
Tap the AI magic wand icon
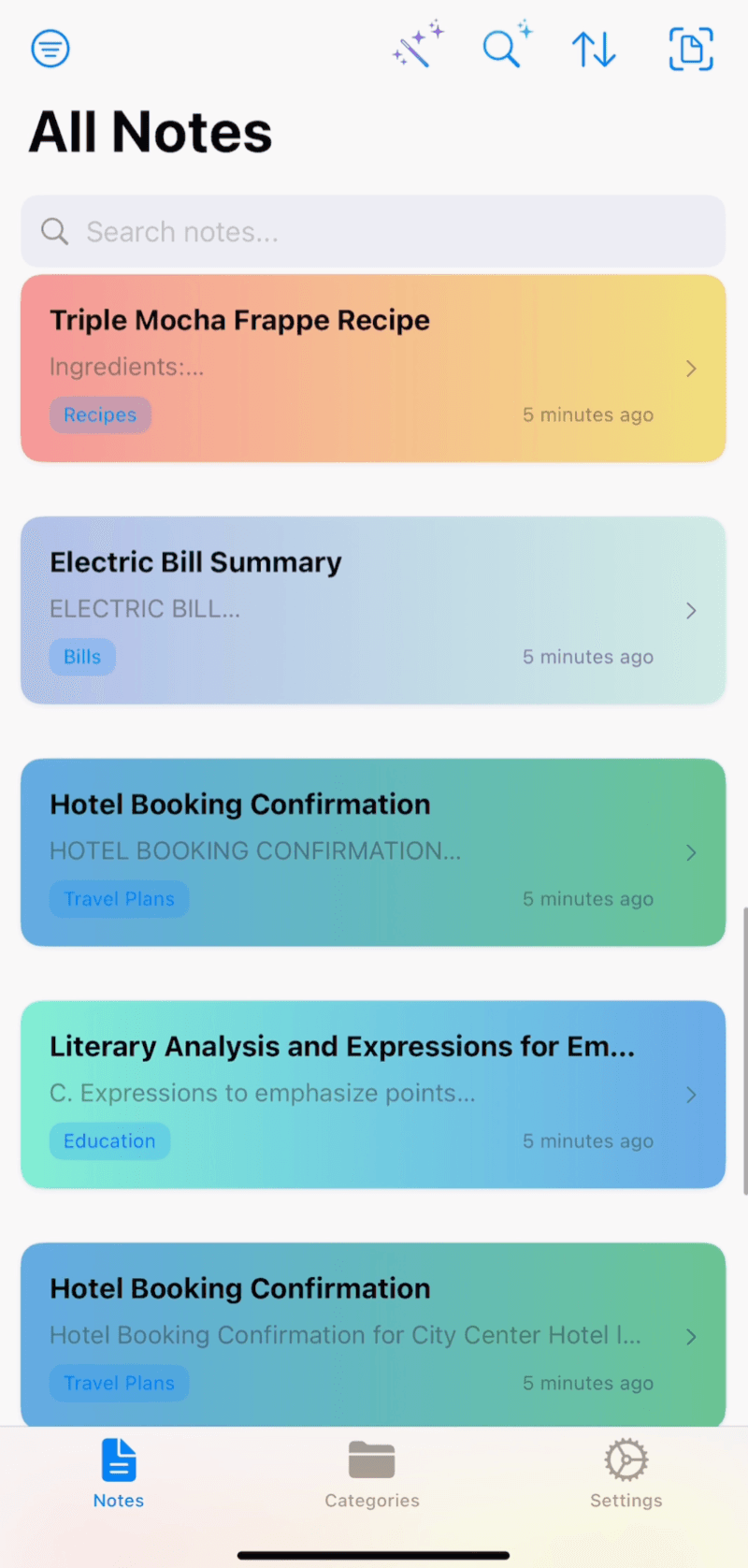pyautogui.click(x=417, y=45)
